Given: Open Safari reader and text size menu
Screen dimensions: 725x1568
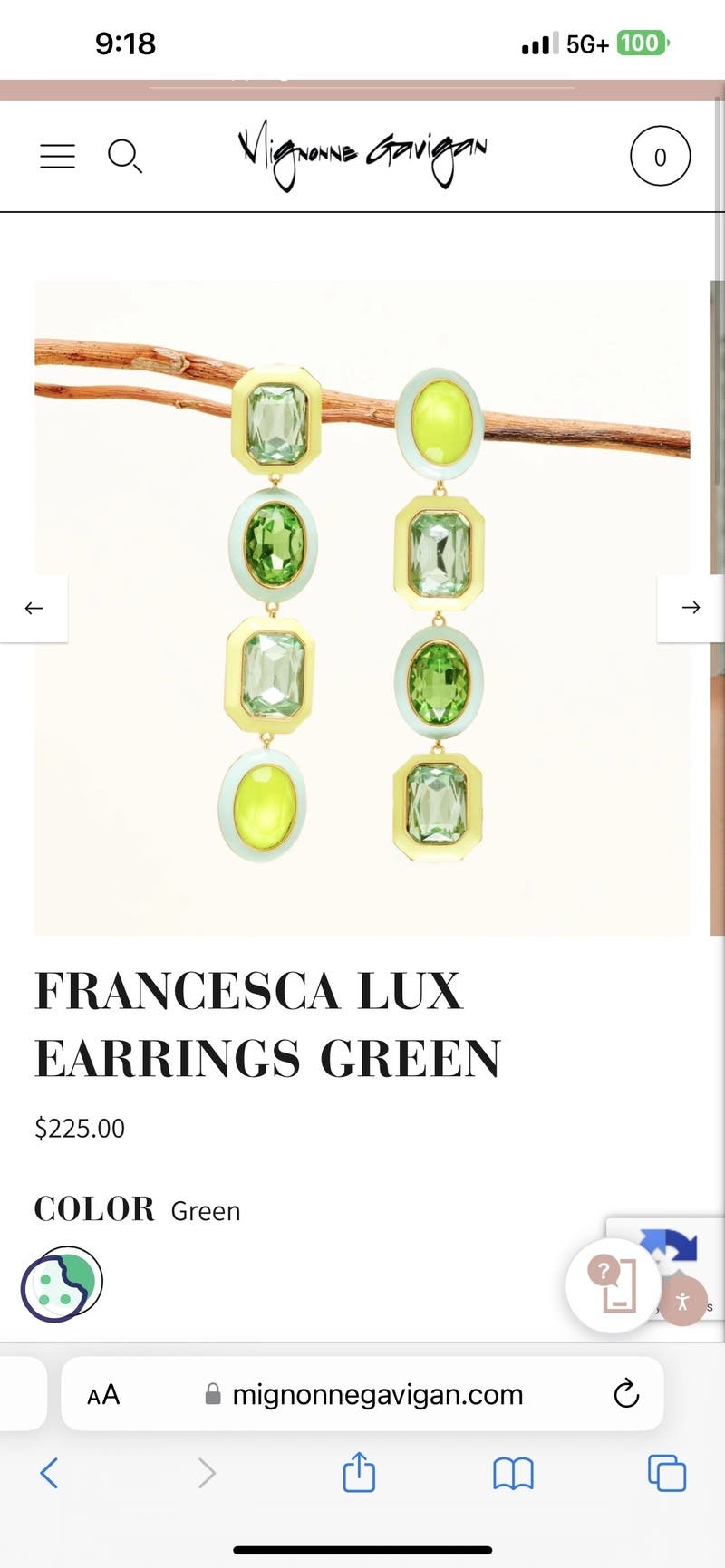Looking at the screenshot, I should pyautogui.click(x=103, y=1394).
